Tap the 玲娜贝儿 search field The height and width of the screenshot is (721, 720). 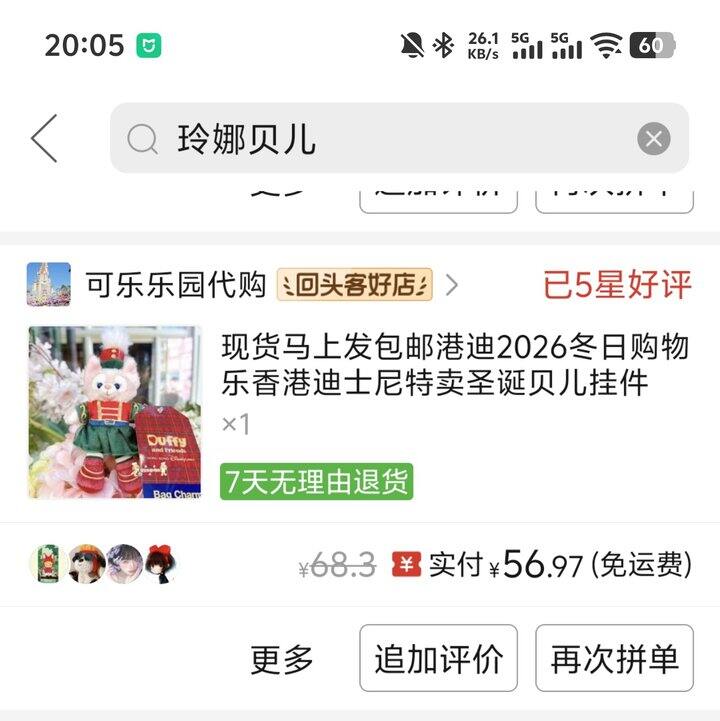pos(380,138)
